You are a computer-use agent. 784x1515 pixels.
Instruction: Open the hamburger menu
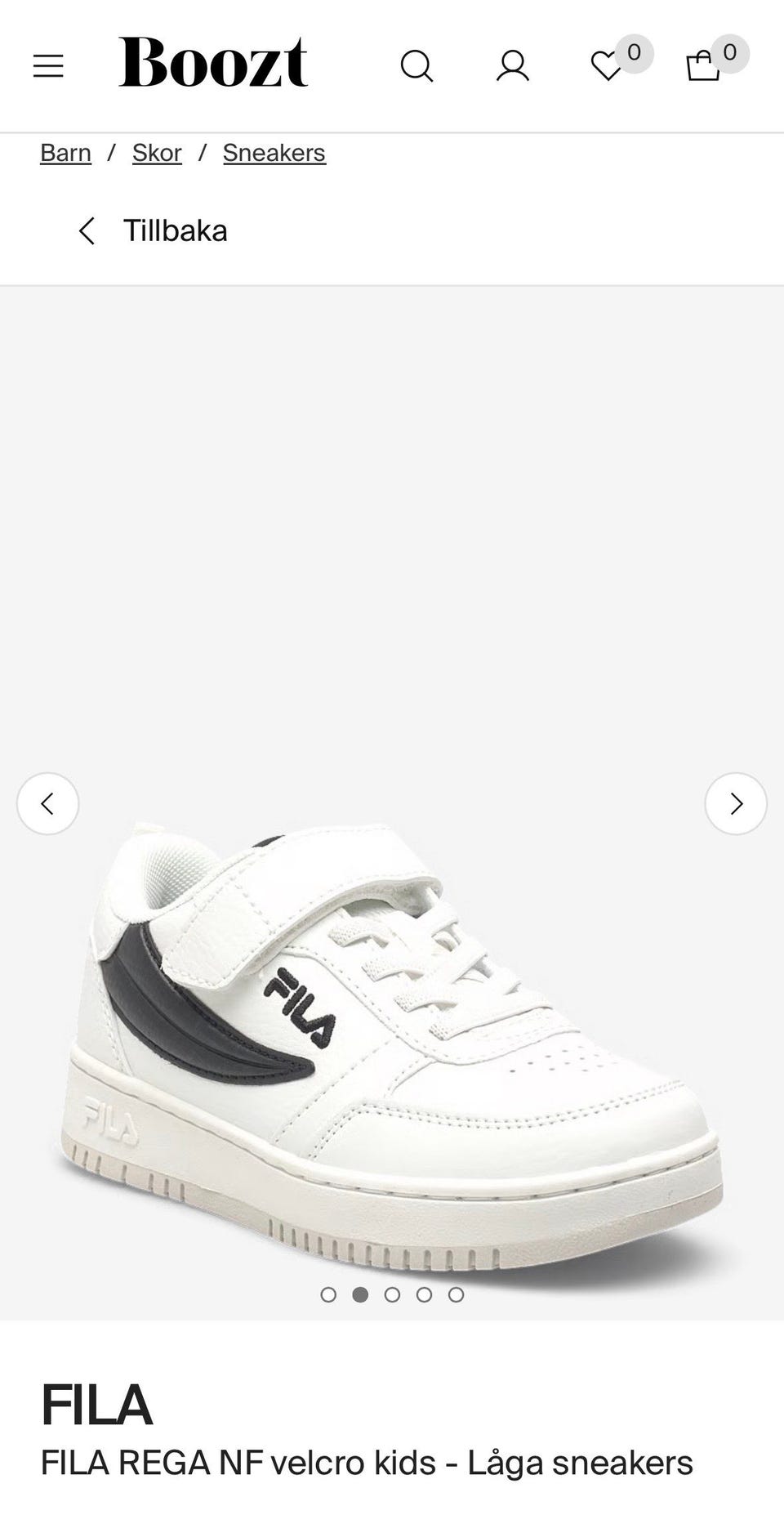click(48, 66)
